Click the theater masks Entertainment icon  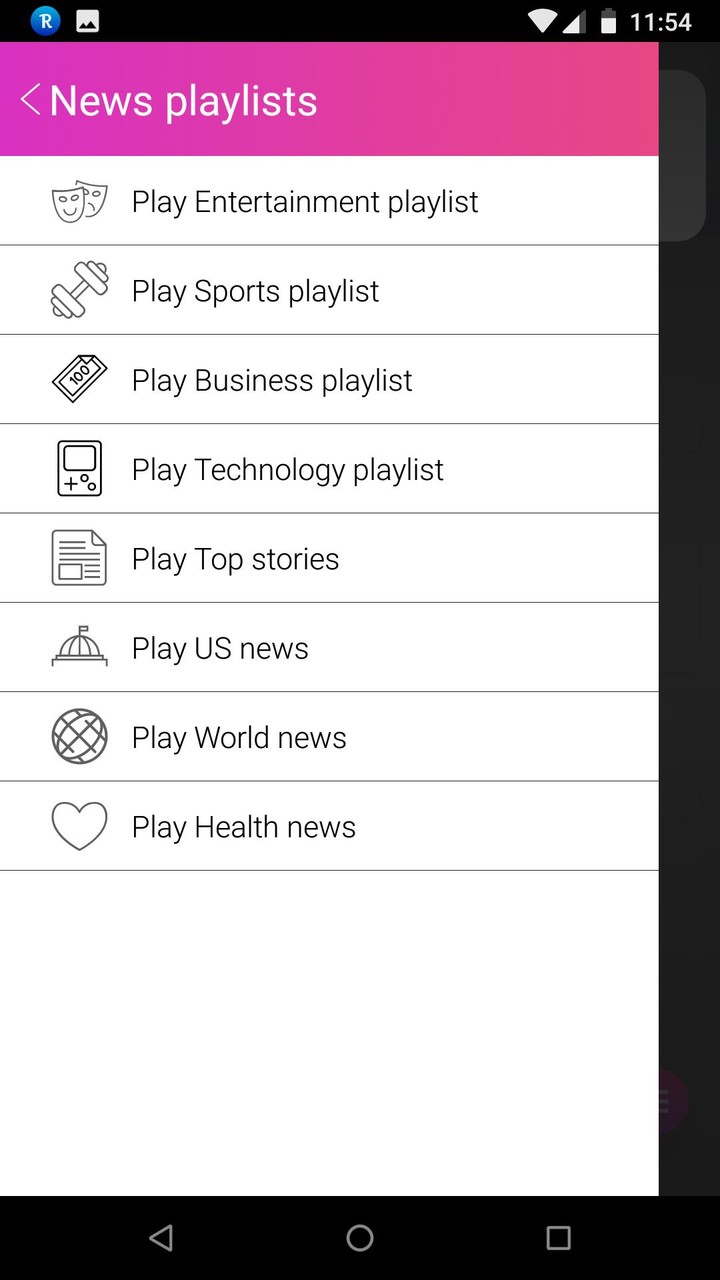point(79,200)
